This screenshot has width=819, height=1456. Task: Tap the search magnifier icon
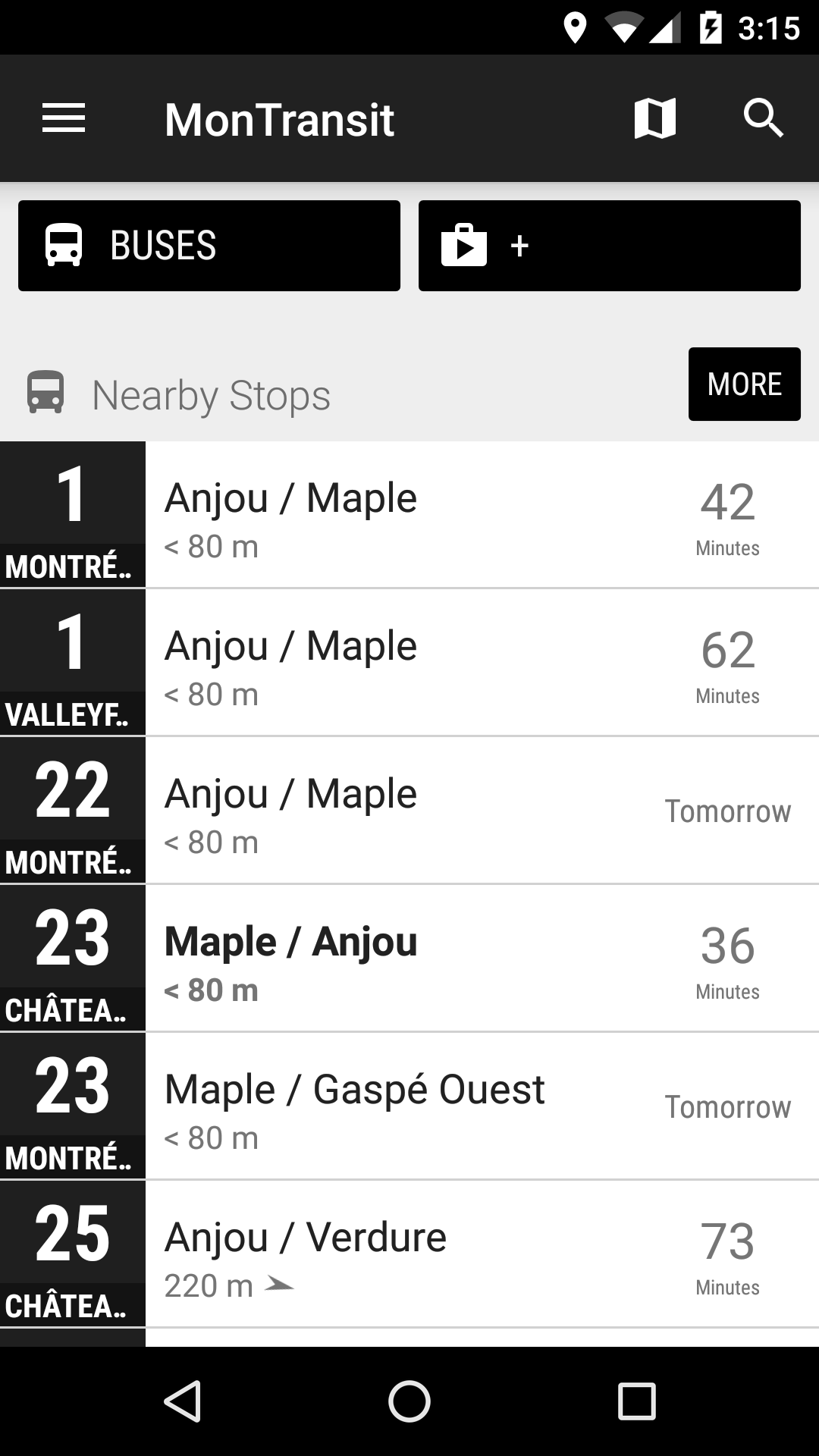(x=763, y=118)
